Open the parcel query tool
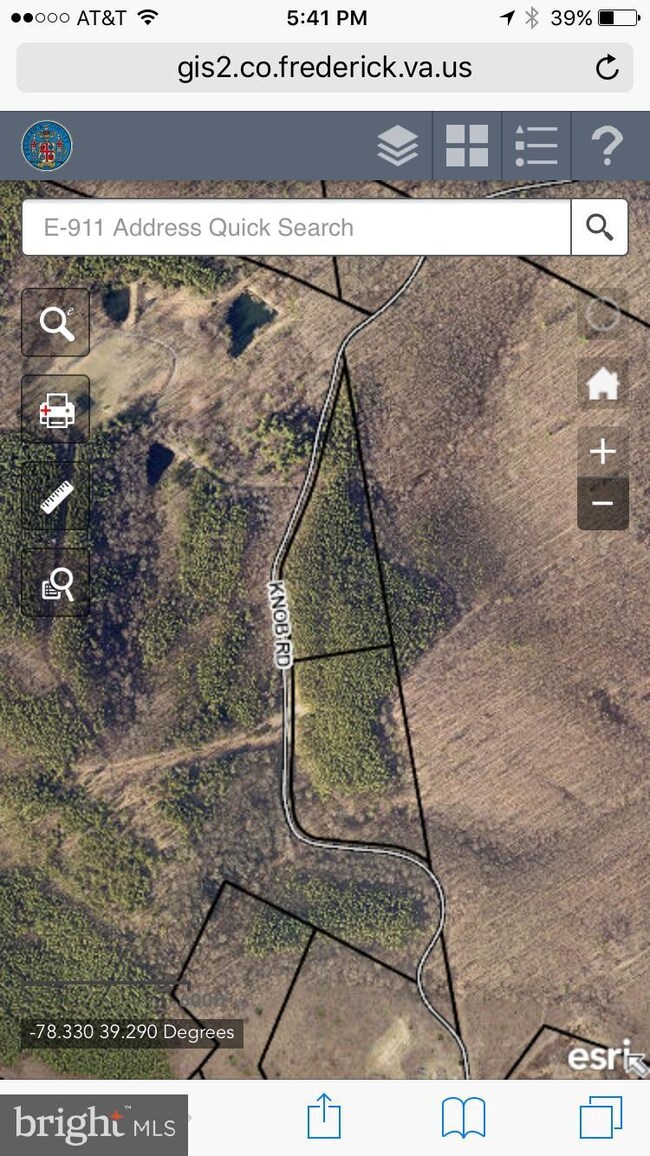This screenshot has height=1156, width=650. [x=56, y=582]
